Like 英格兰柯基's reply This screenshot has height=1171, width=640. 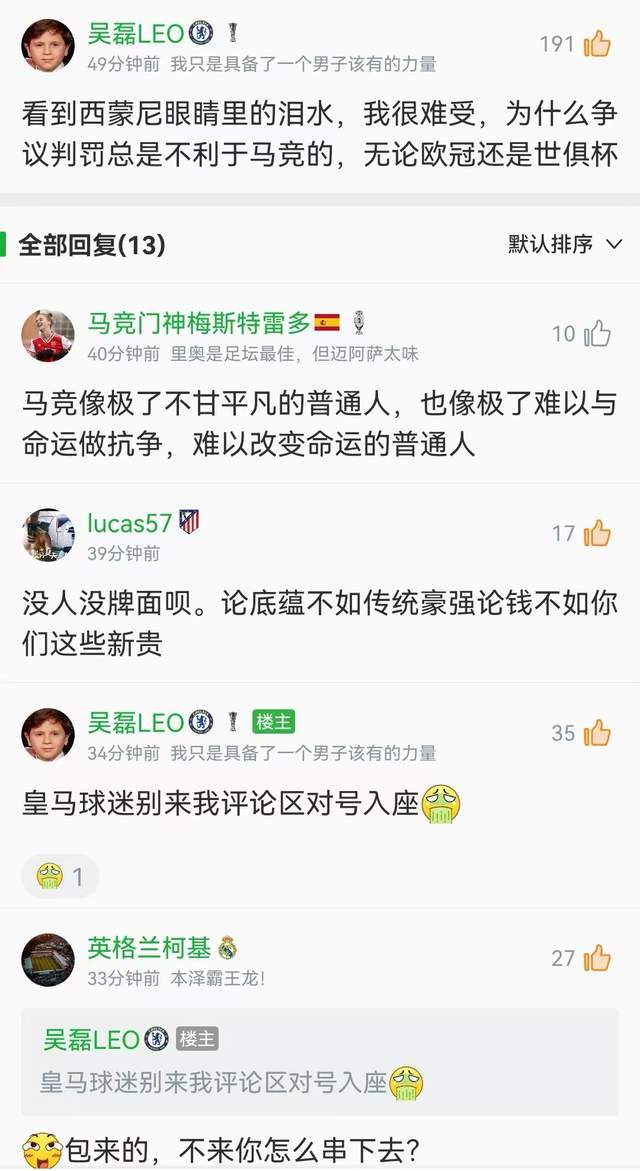(597, 958)
